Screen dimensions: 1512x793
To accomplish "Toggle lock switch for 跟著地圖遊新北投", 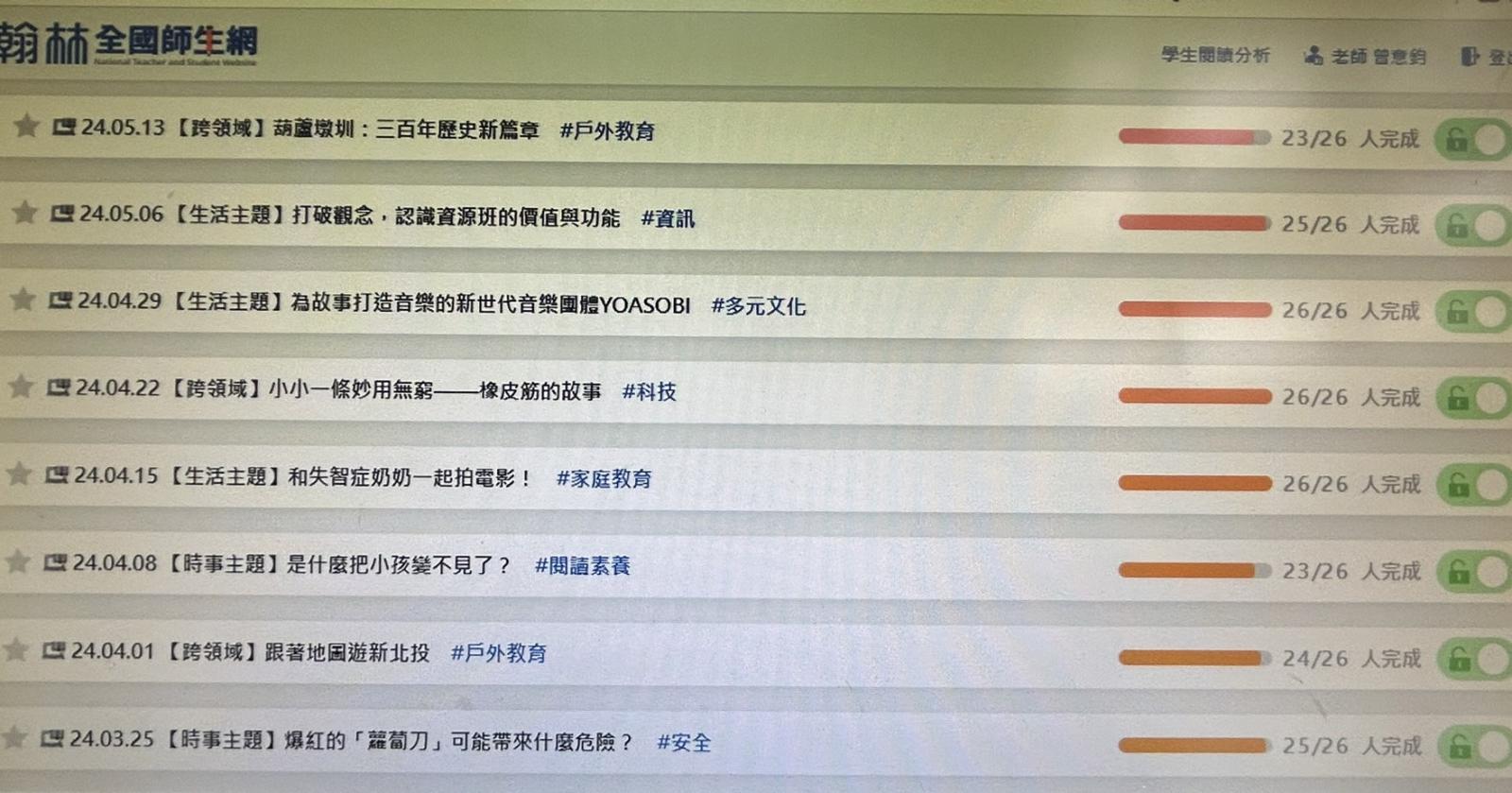I will [x=1474, y=659].
